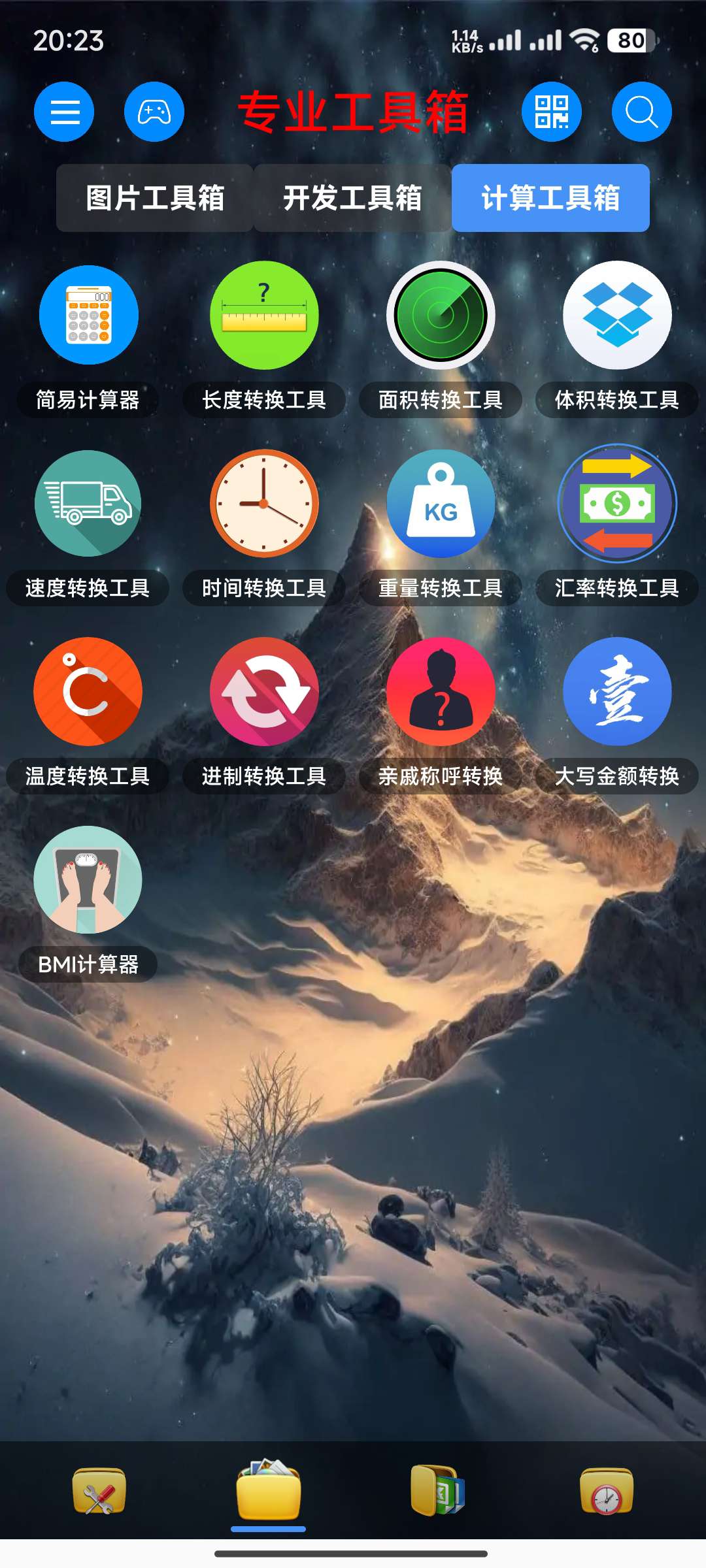Screen dimensions: 706x1568
Task: Open 进制转换工具
Action: (x=264, y=692)
